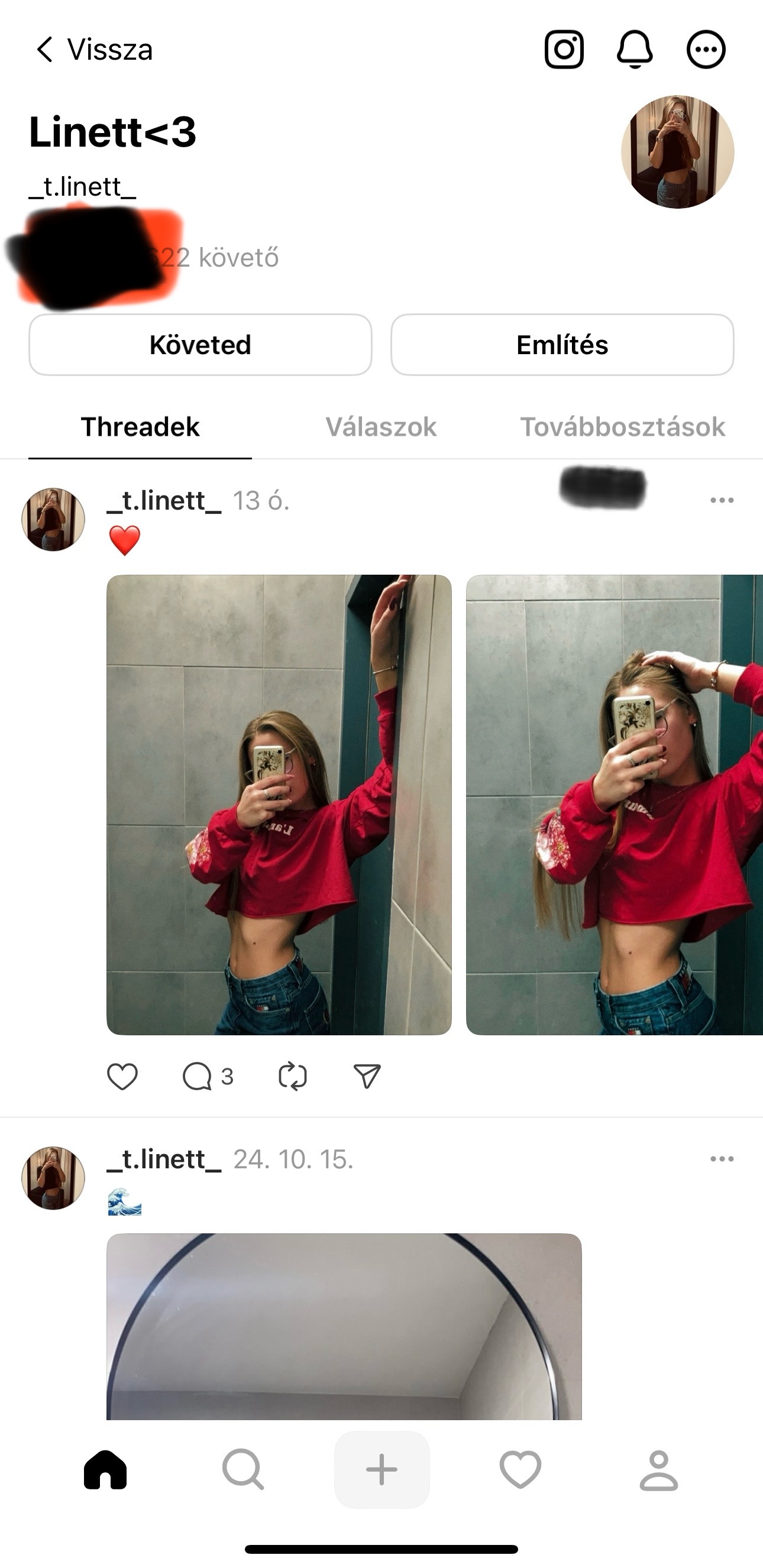Share the red heart post
Screen dimensions: 763x1568
click(367, 1077)
